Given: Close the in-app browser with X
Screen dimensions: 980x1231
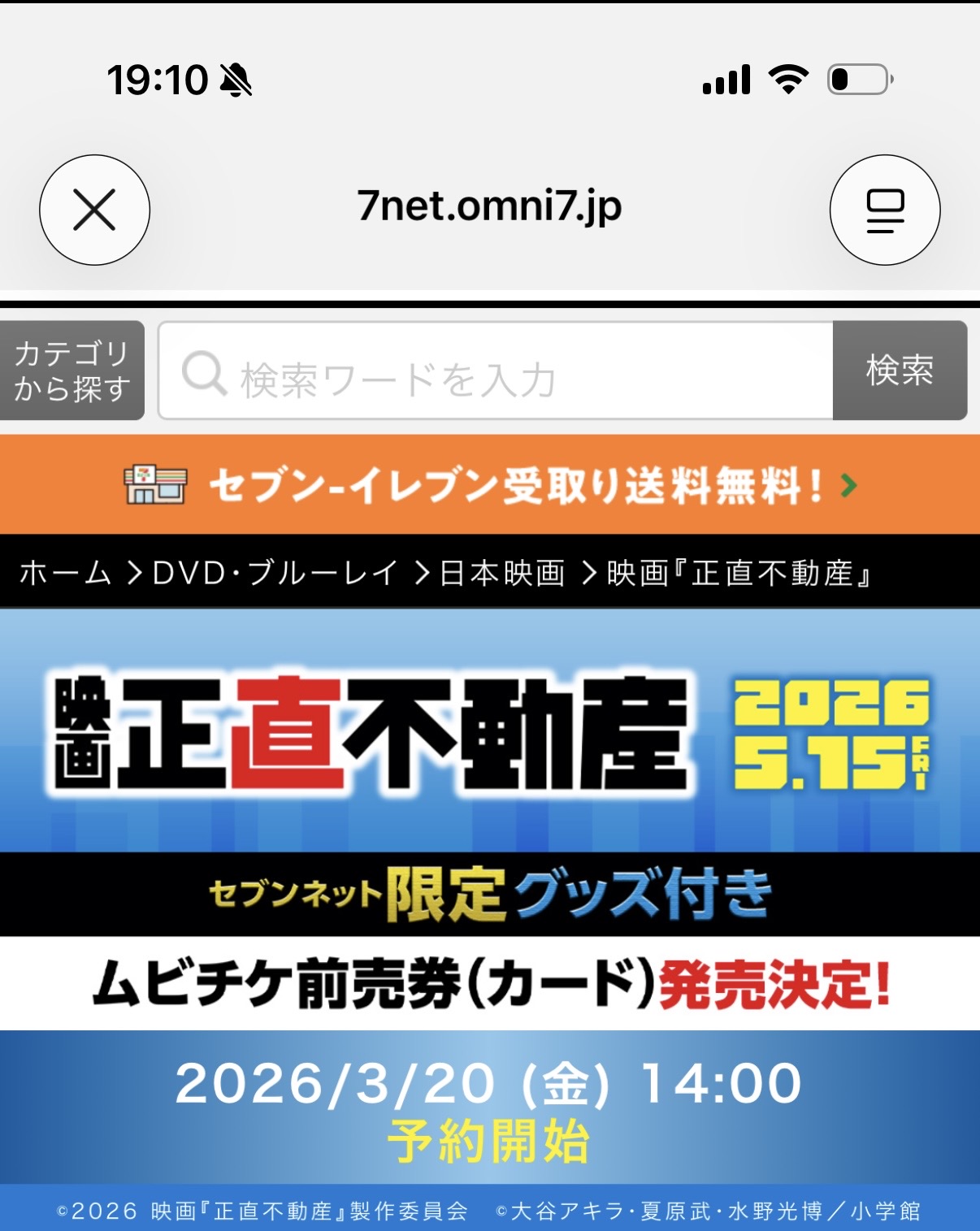Looking at the screenshot, I should pos(94,210).
